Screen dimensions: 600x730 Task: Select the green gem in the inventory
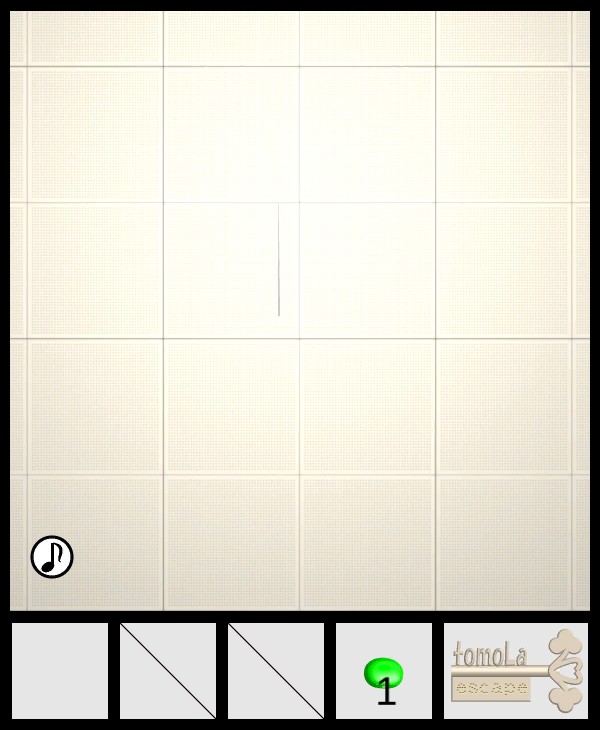[x=383, y=673]
